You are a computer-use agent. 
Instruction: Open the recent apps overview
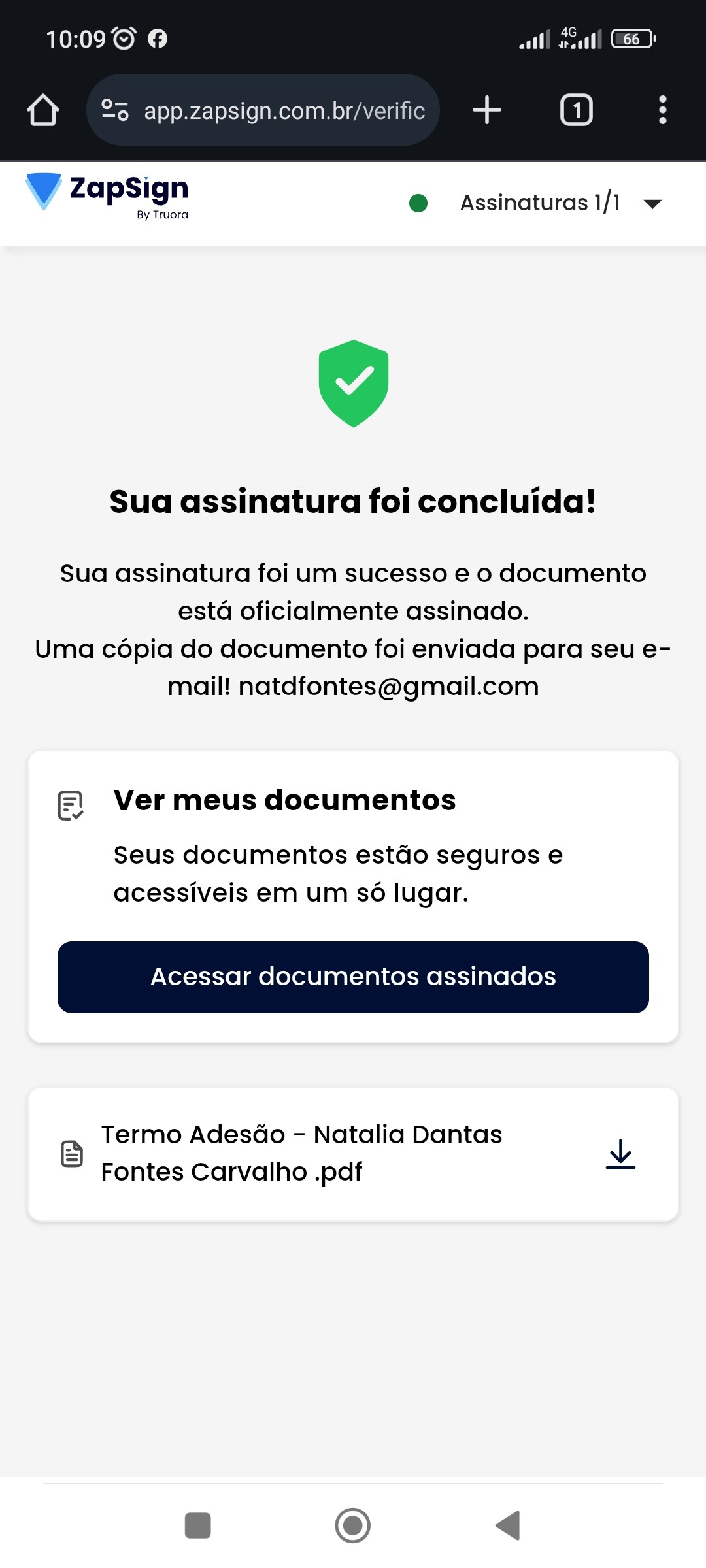pos(198,1526)
